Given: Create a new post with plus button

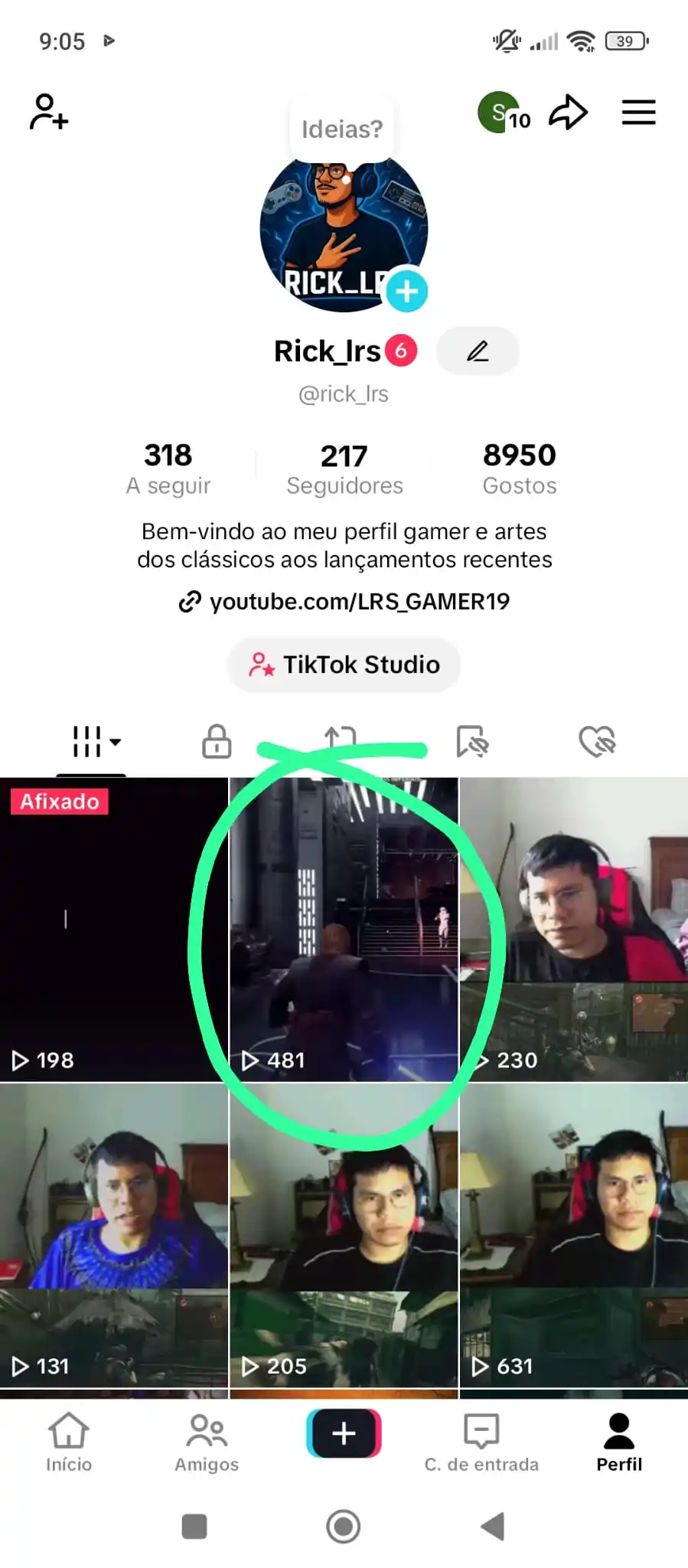Looking at the screenshot, I should [x=344, y=1433].
